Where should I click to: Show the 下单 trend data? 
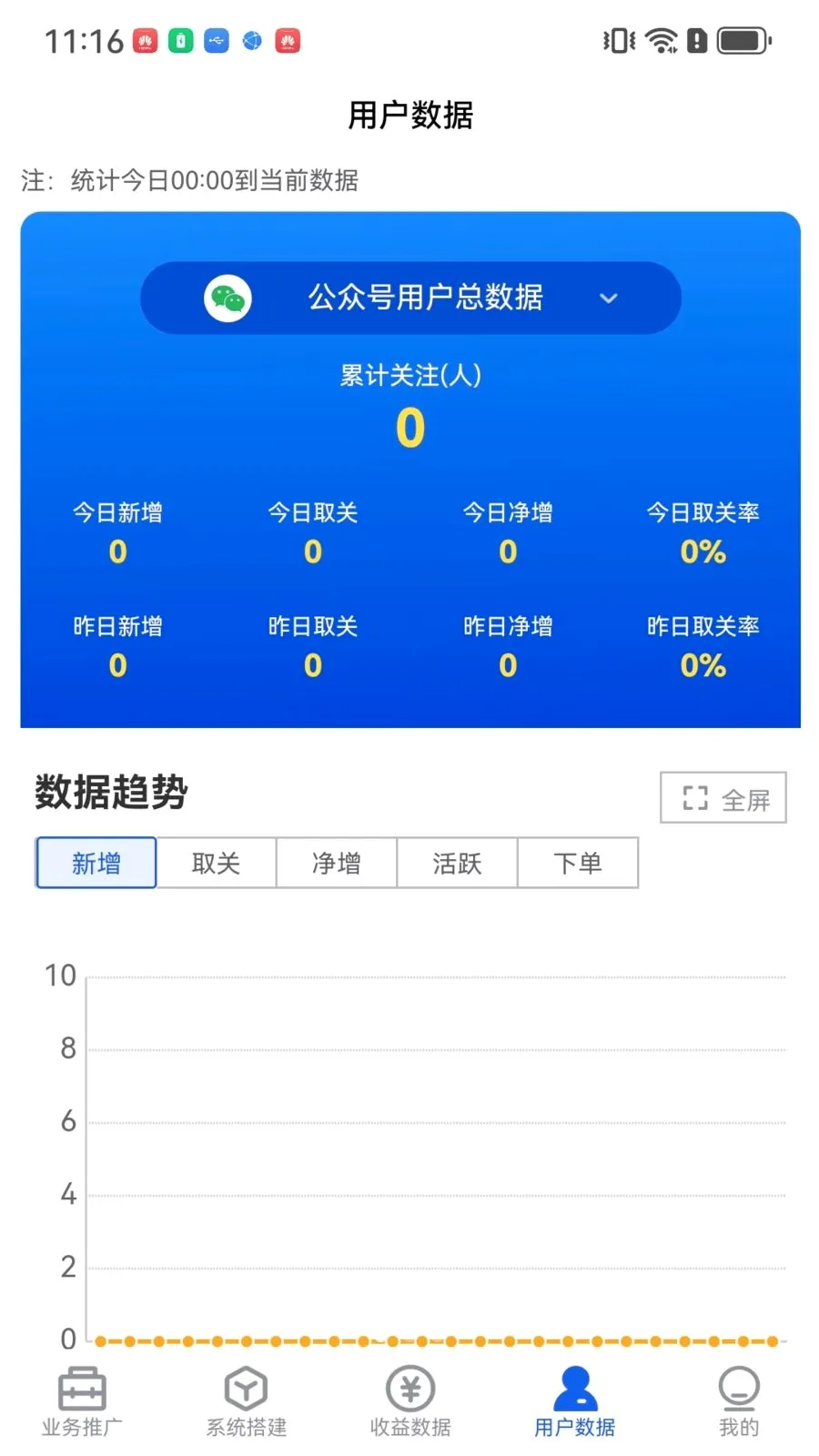coord(578,863)
